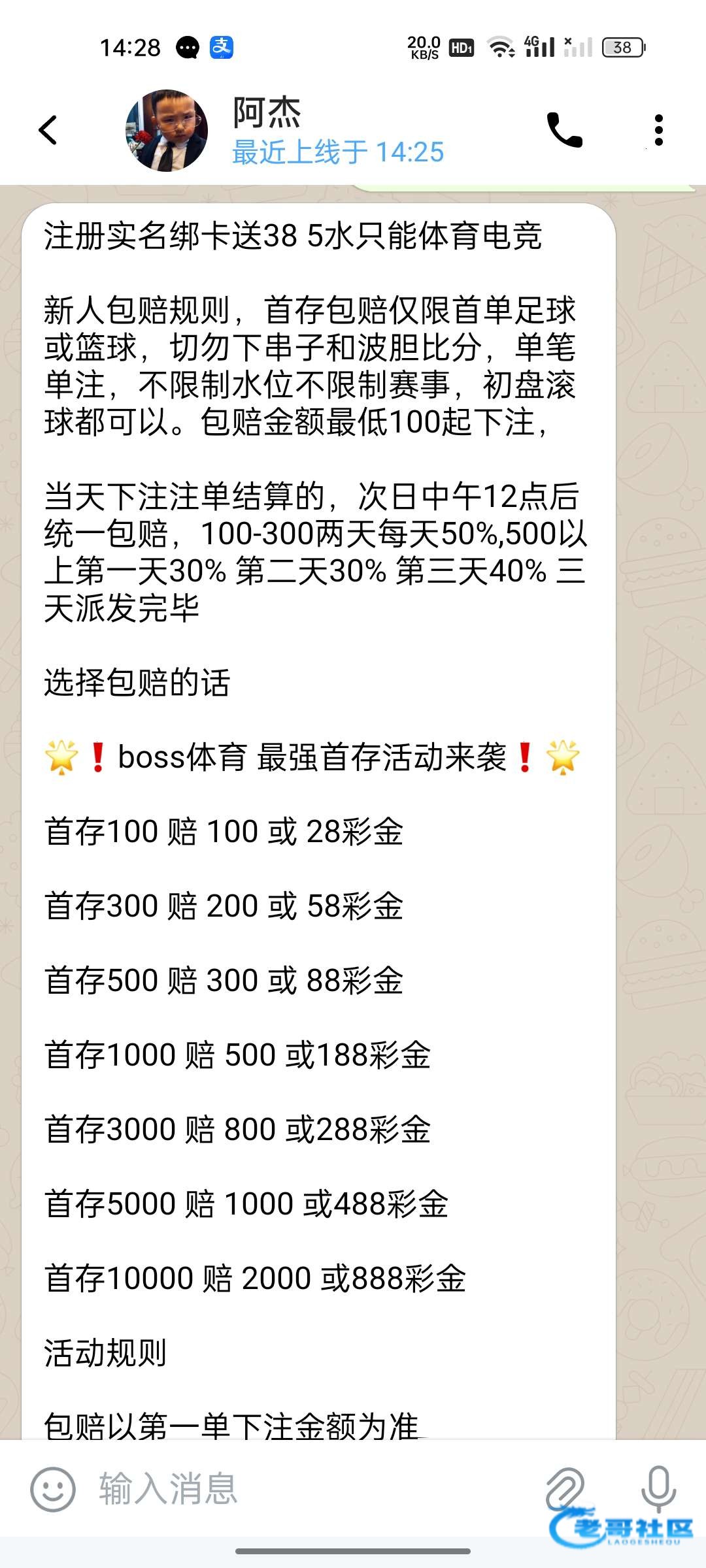Focus the 输入消息 message field
The width and height of the screenshot is (706, 1568).
tap(314, 1489)
